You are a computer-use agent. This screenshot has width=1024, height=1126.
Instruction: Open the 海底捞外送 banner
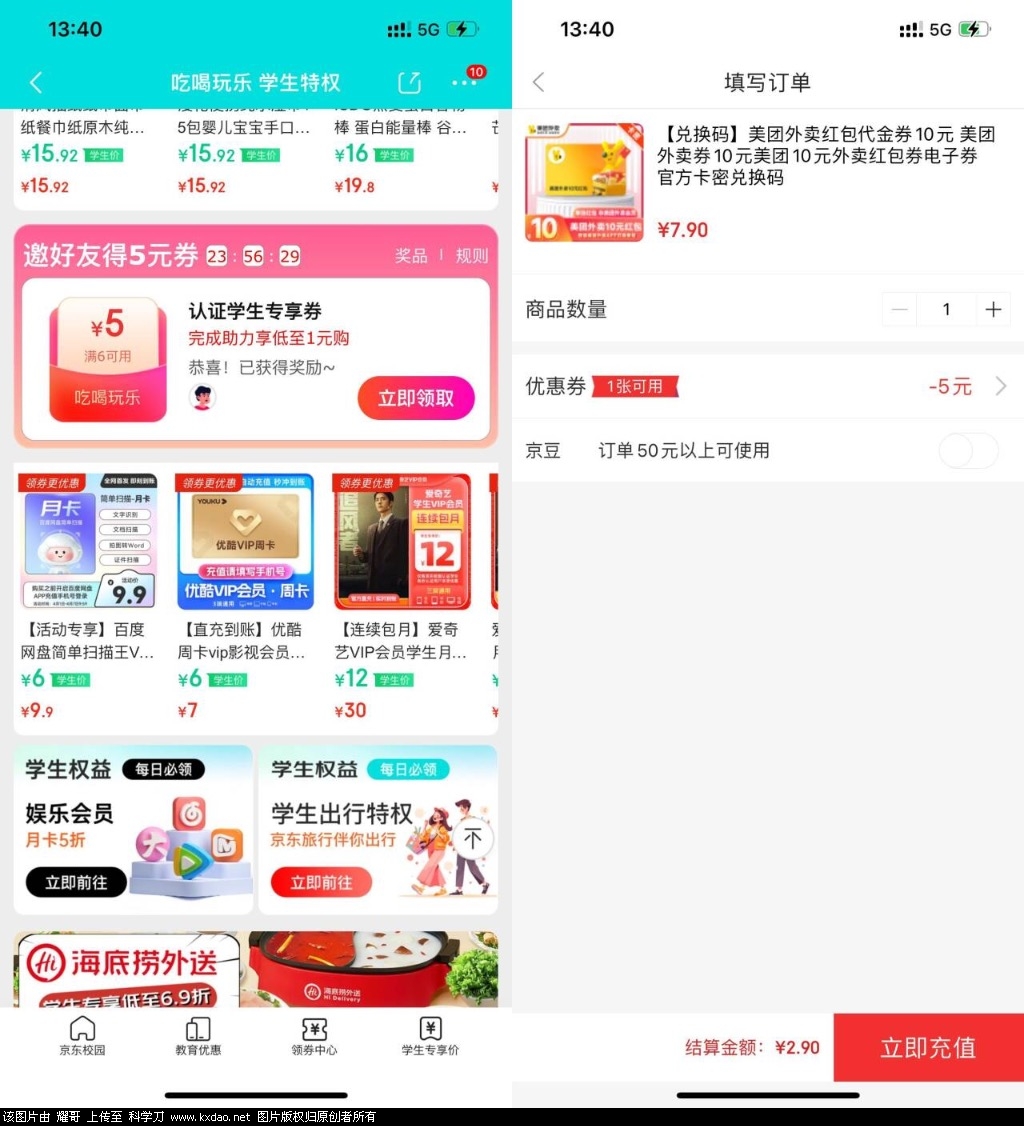[x=255, y=968]
